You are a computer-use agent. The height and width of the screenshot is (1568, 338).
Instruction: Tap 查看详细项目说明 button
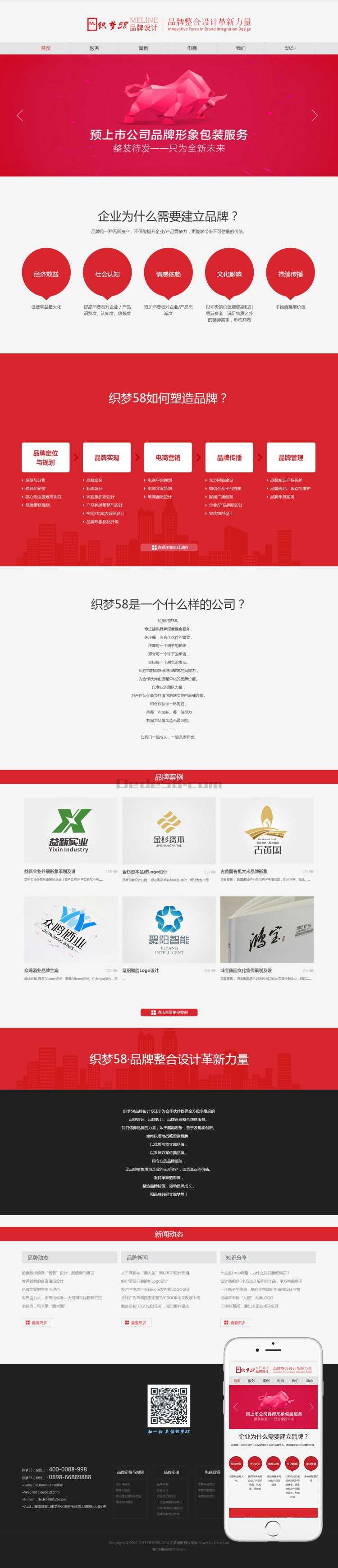169,547
